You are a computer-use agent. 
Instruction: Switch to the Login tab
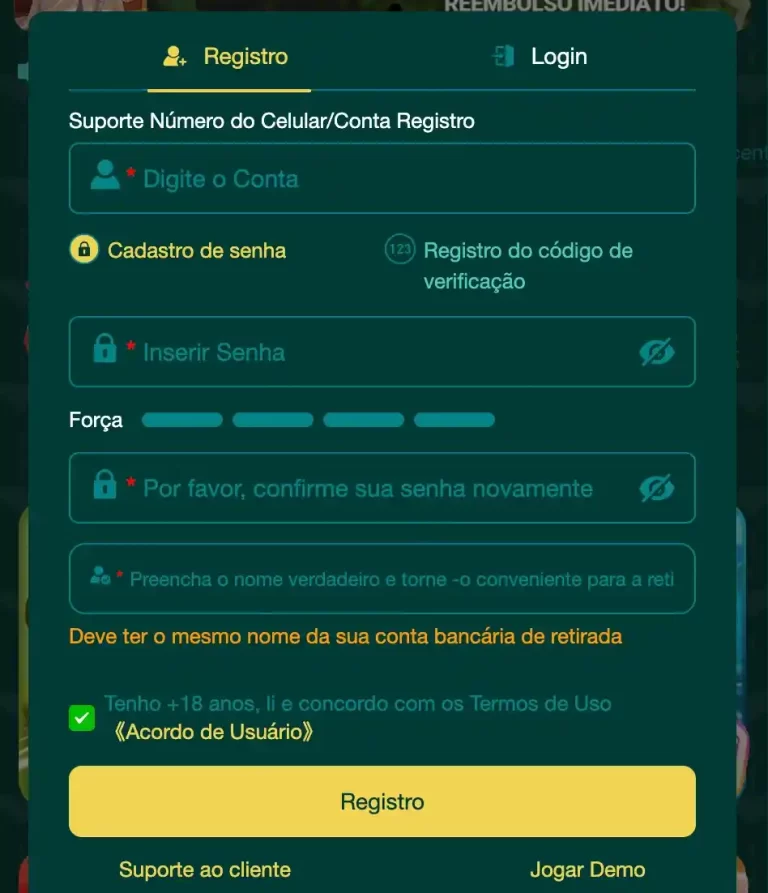540,57
